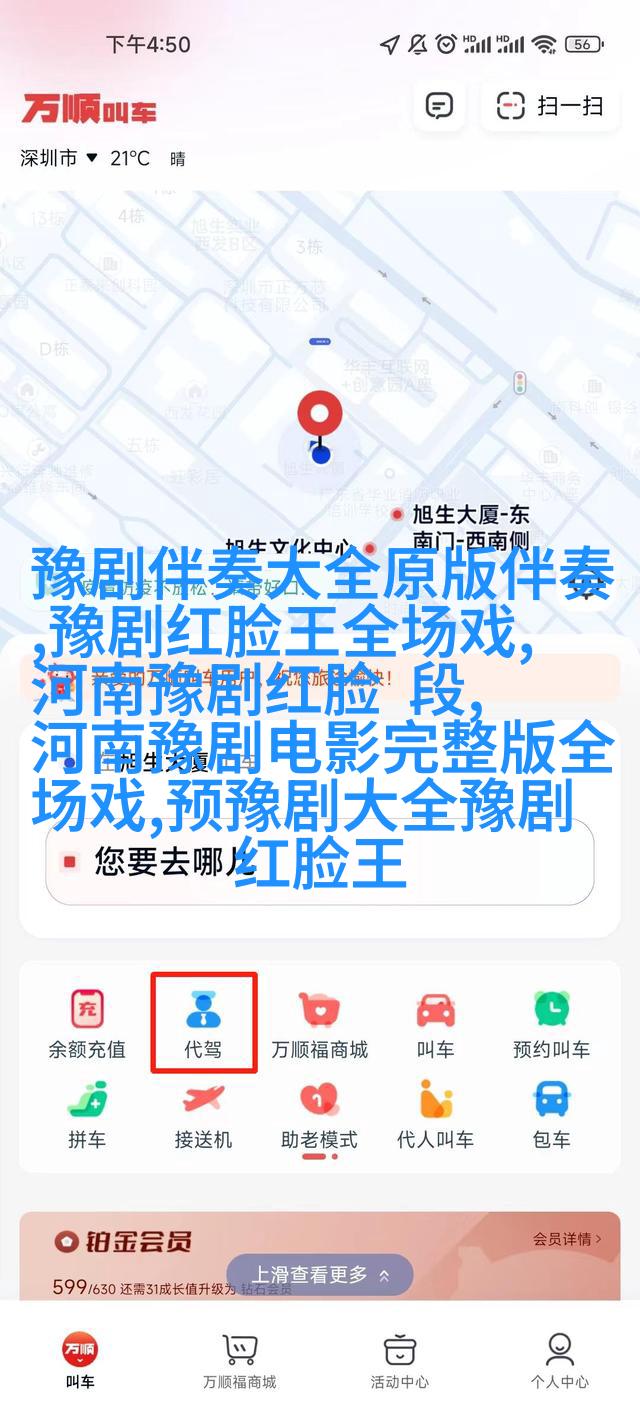Tap the 扫一扫 scan button
Viewport: 640px width, 1422px height.
[x=551, y=105]
